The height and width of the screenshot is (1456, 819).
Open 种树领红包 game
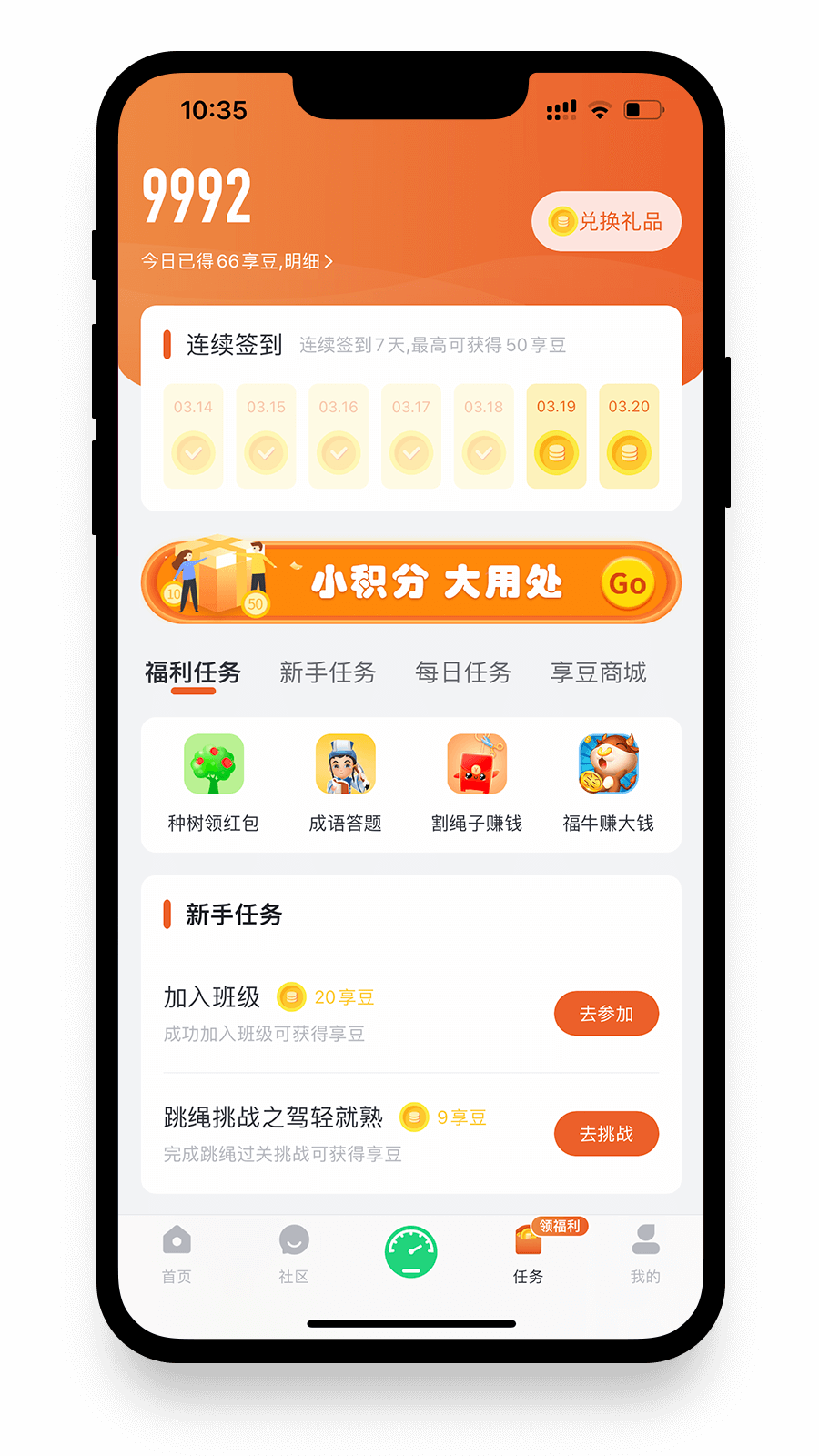(x=214, y=784)
